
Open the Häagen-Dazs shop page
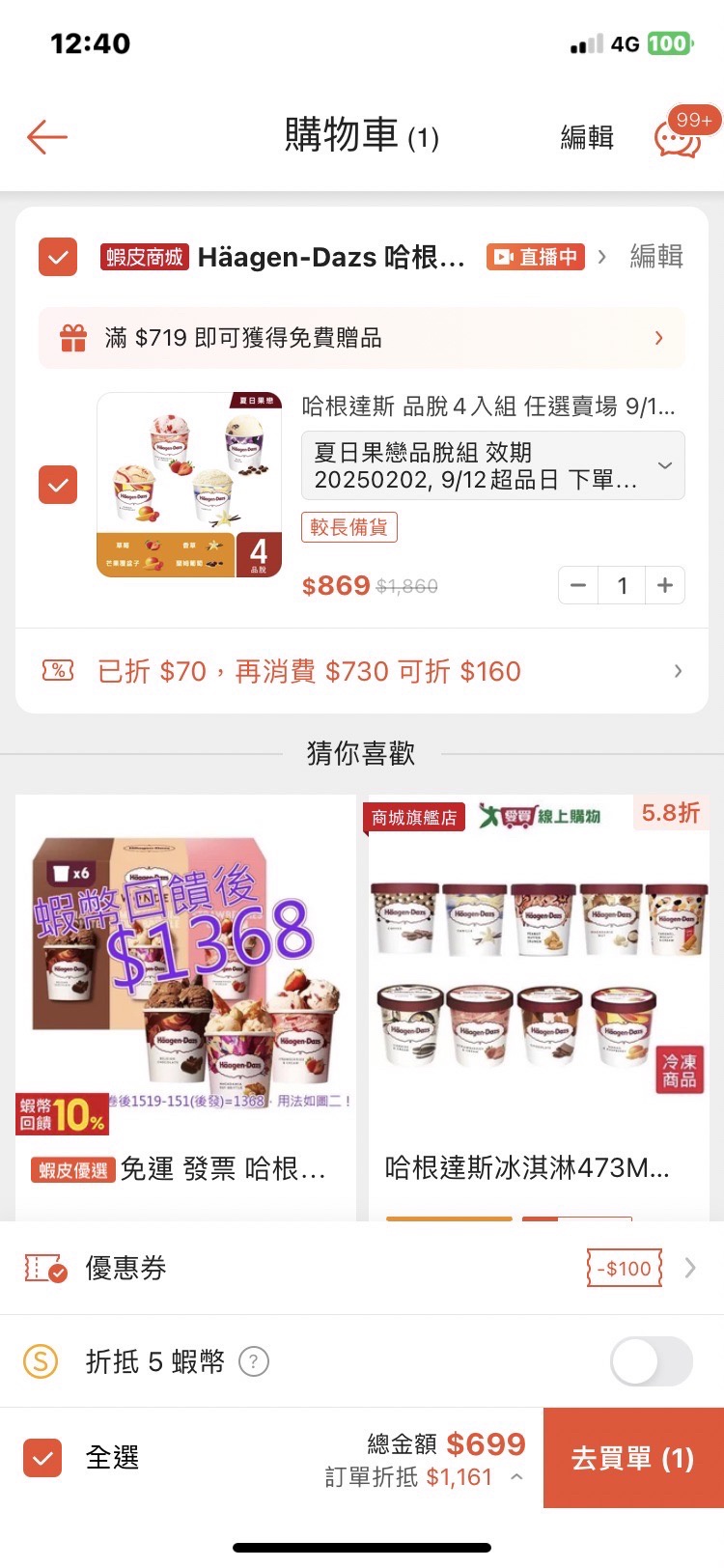coord(330,257)
